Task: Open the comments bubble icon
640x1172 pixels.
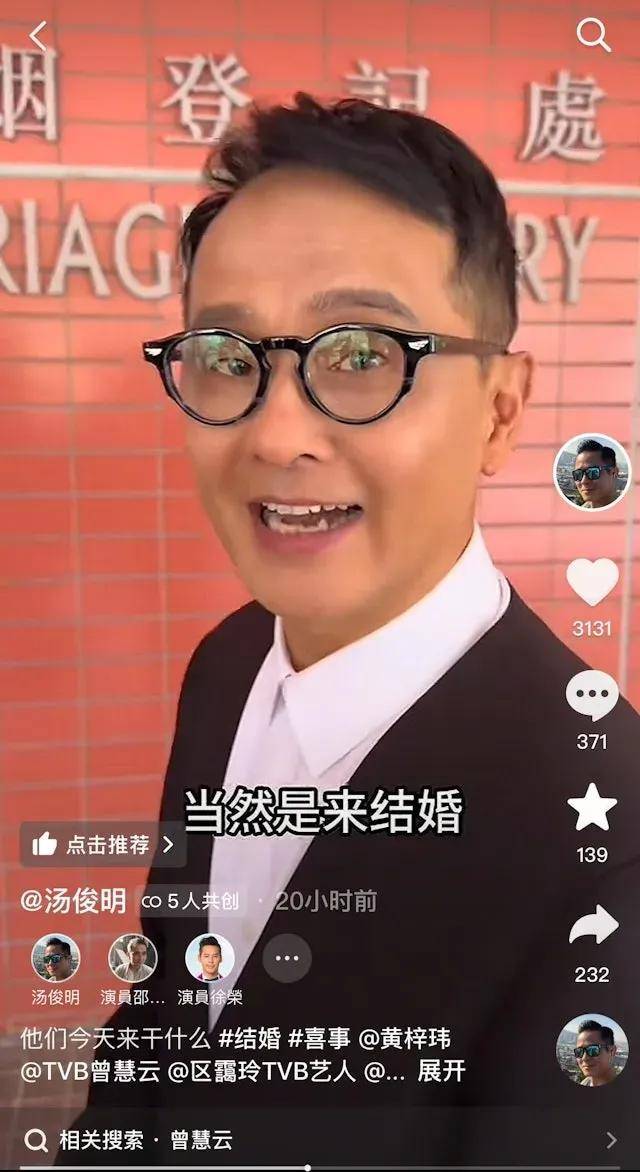Action: pos(592,695)
